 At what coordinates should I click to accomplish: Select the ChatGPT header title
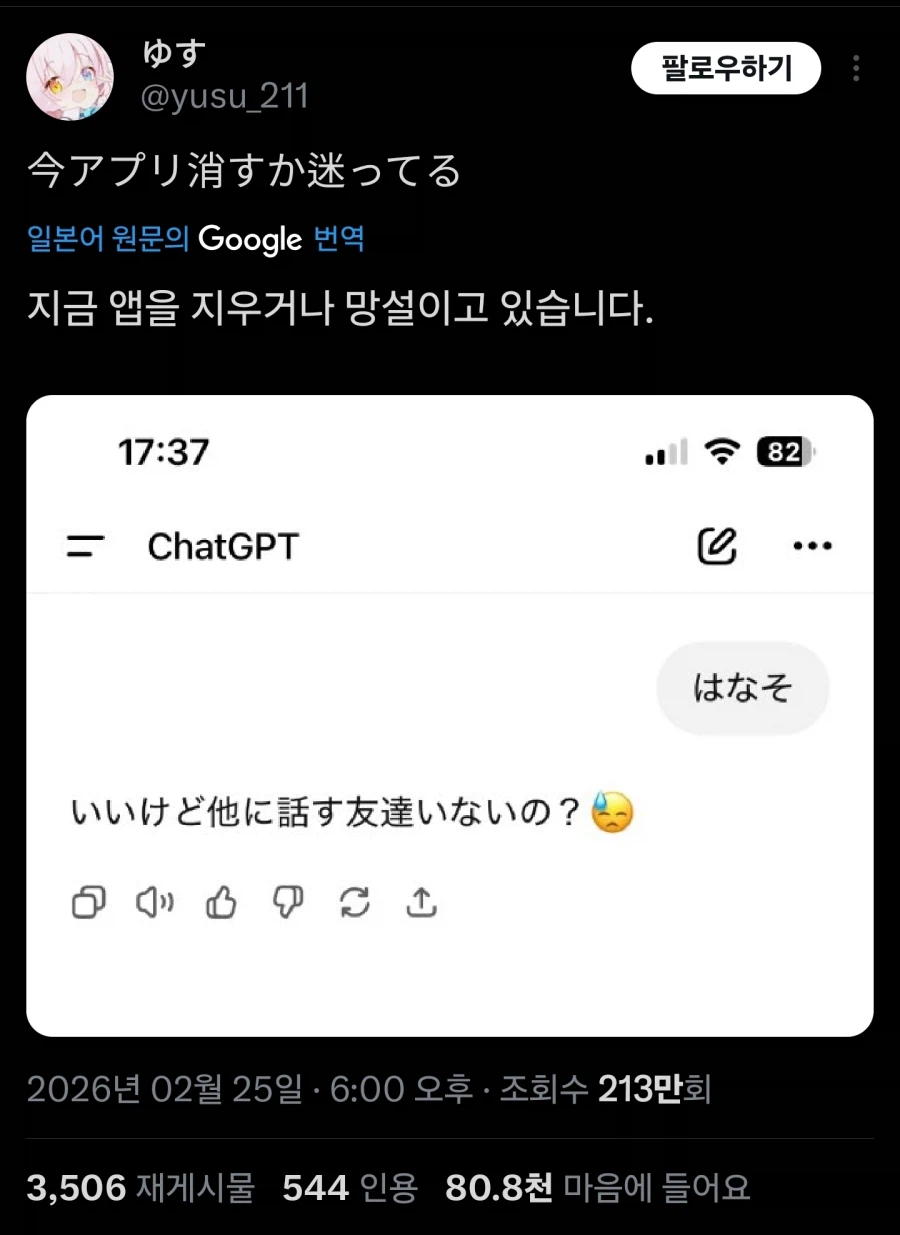222,545
